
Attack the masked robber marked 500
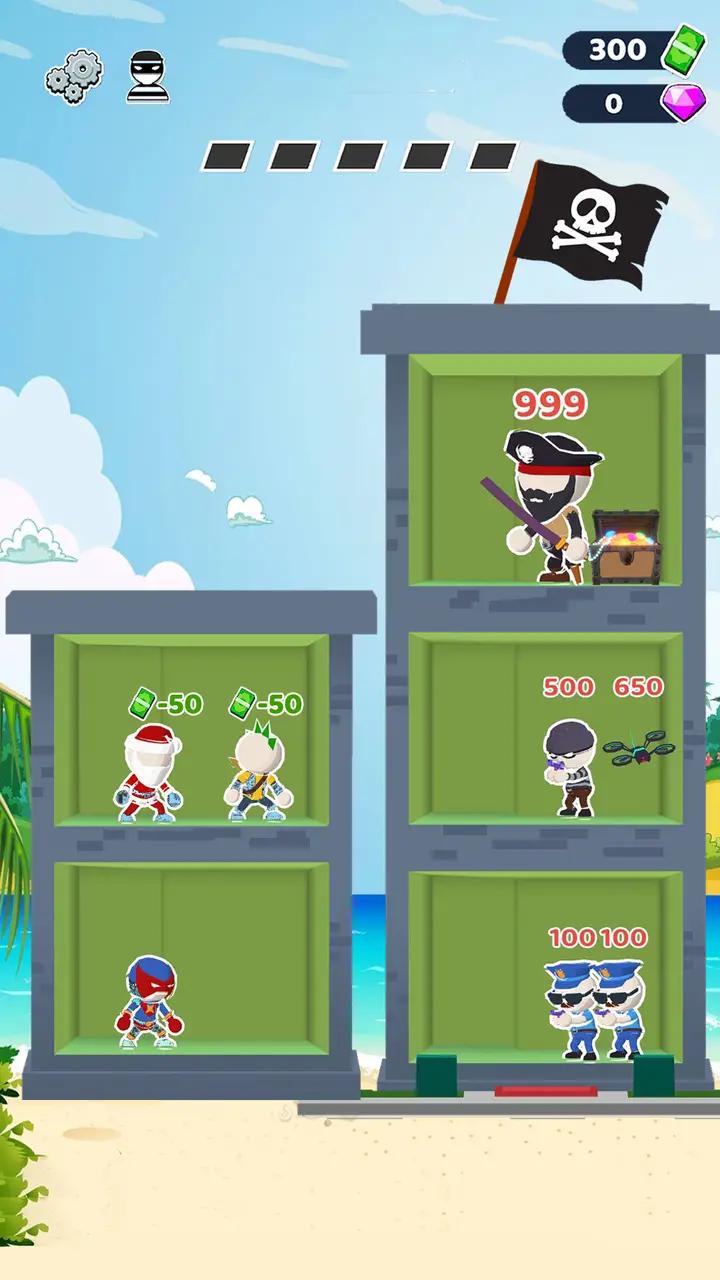(568, 765)
